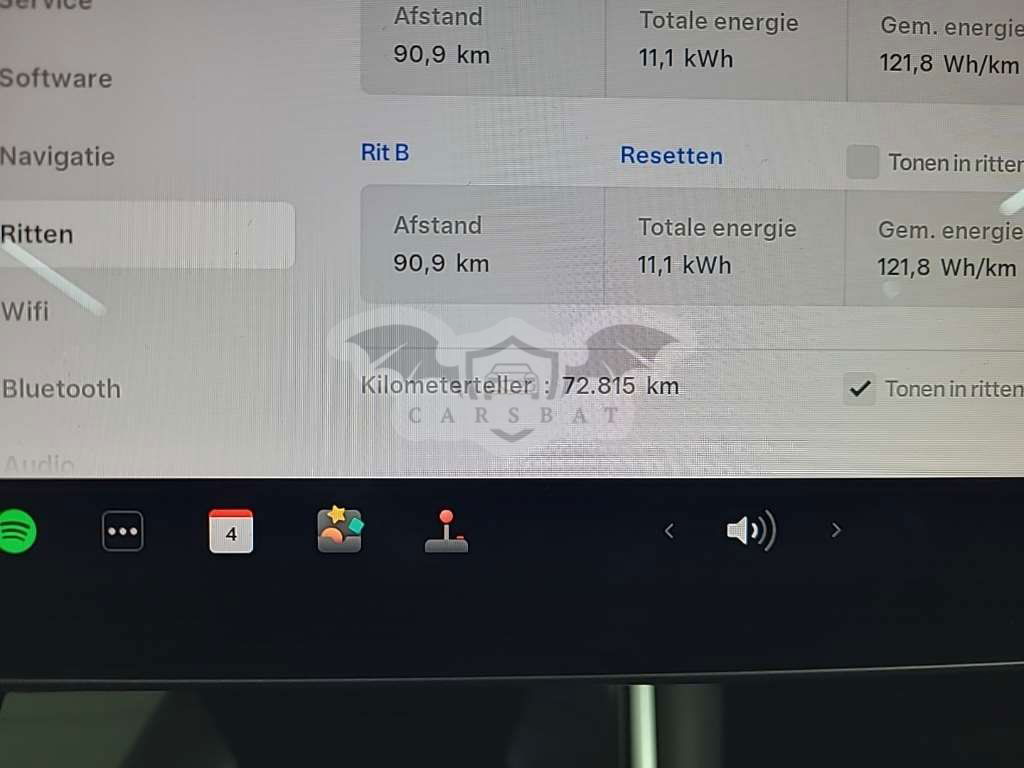This screenshot has width=1024, height=768.
Task: Open the Software settings section
Action: [x=56, y=78]
